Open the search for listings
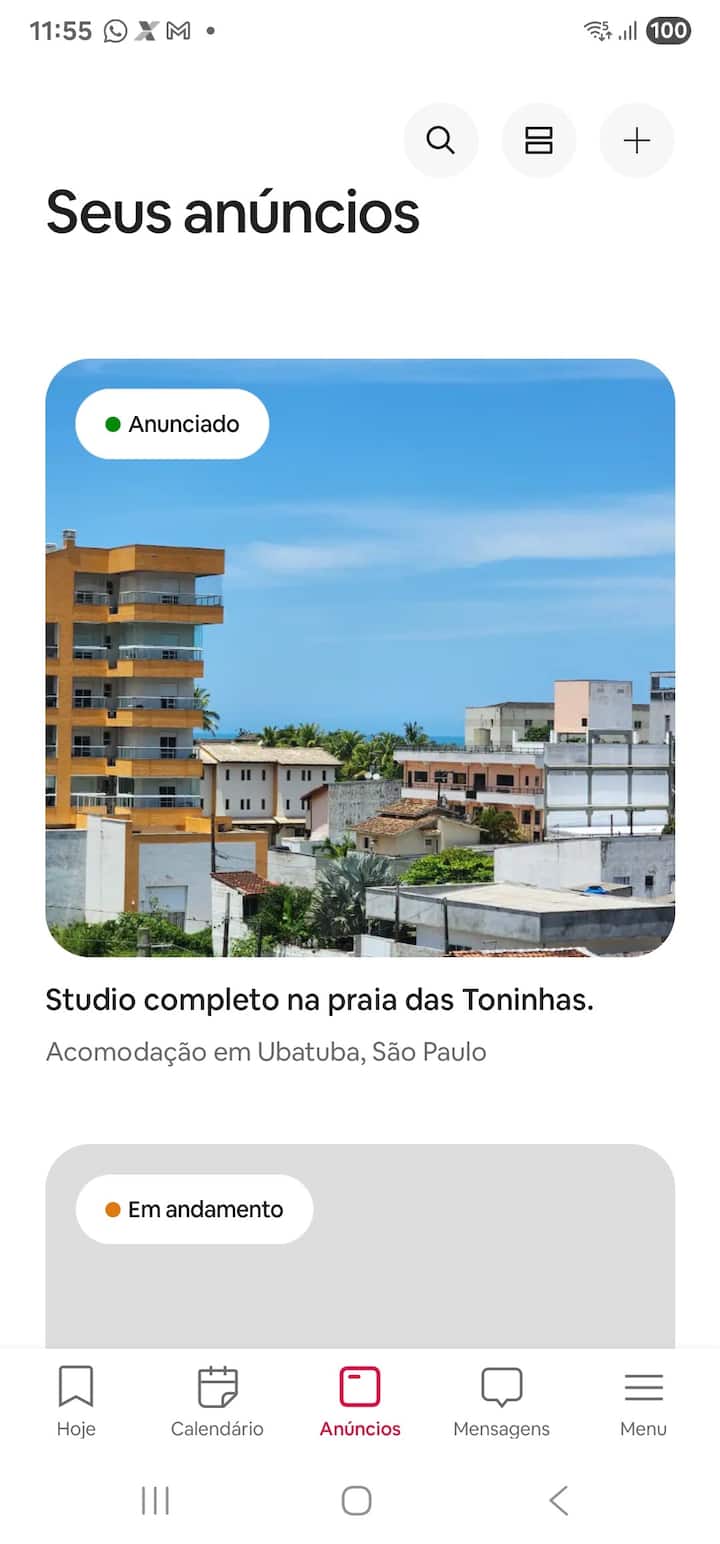Viewport: 720px width, 1544px height. [440, 140]
